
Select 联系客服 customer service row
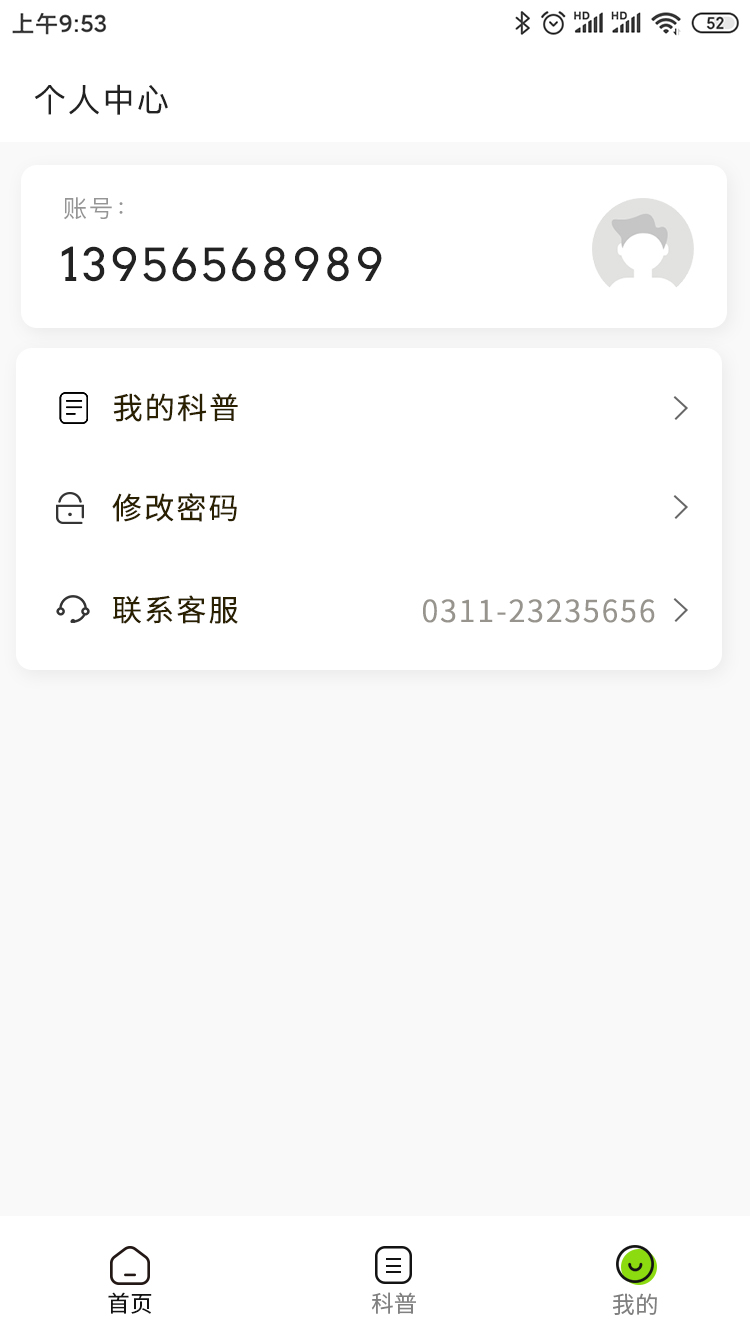point(370,610)
